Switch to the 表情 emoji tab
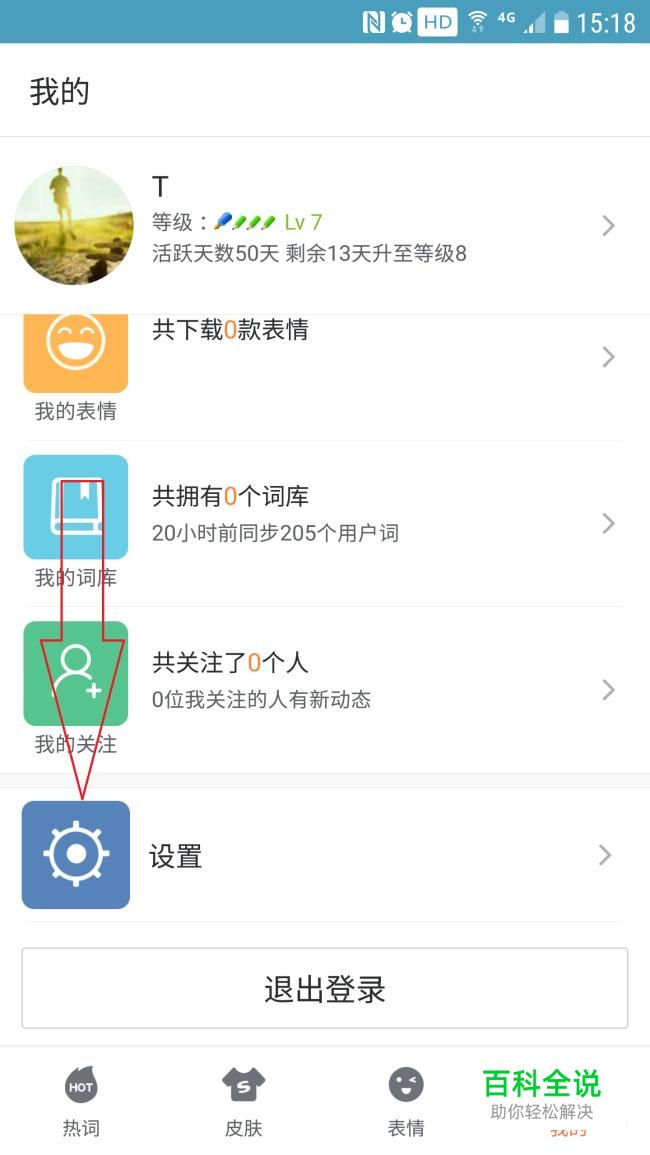 point(406,1100)
